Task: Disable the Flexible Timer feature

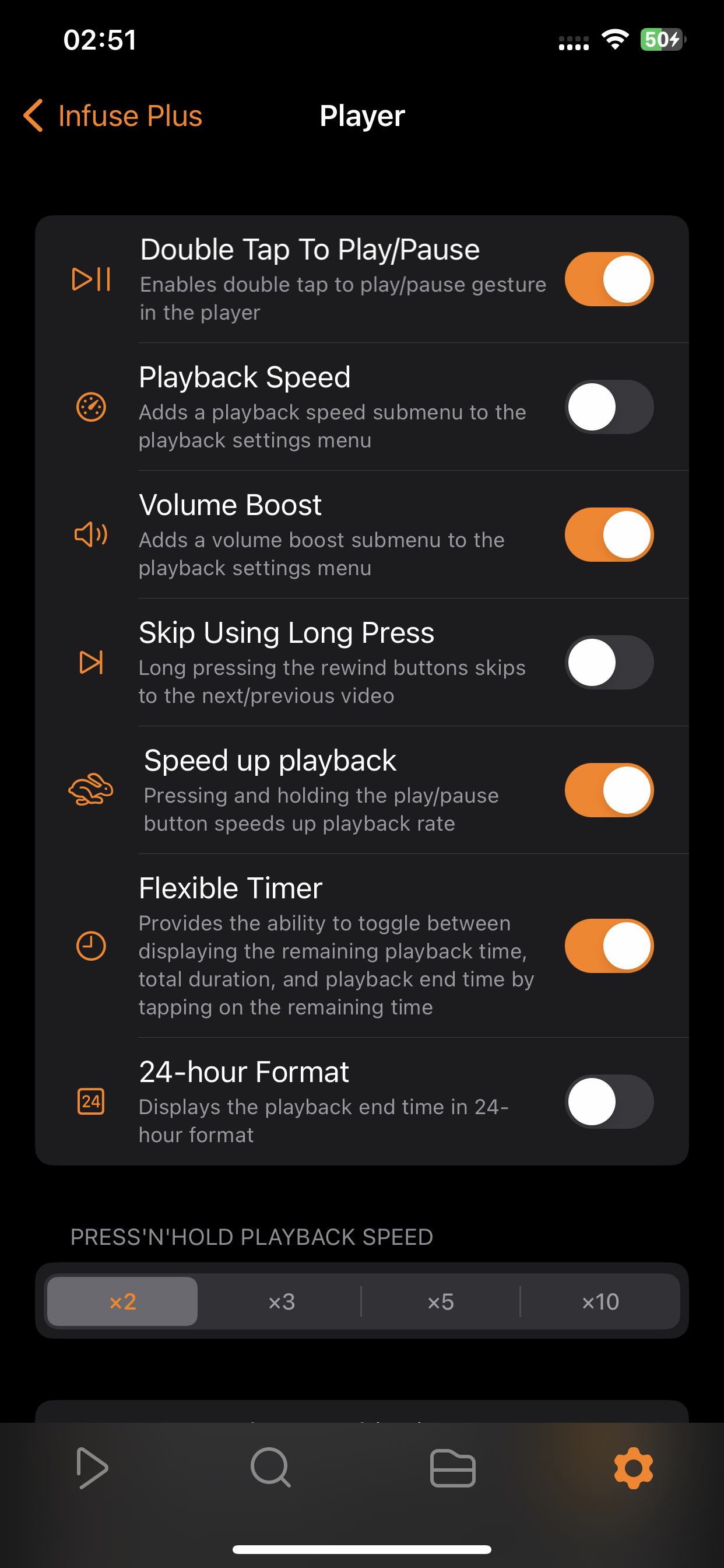Action: (x=609, y=946)
